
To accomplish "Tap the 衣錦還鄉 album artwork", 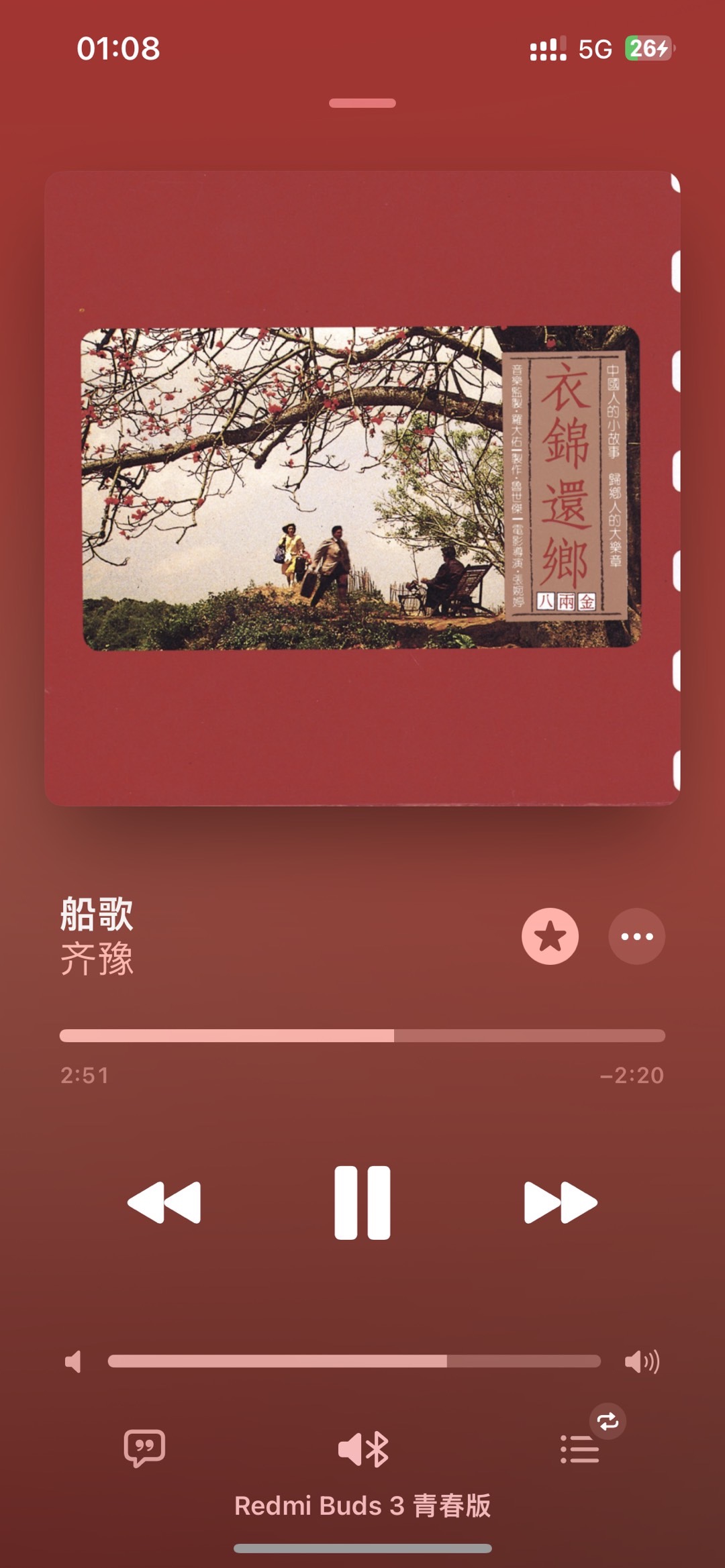I will [362, 488].
